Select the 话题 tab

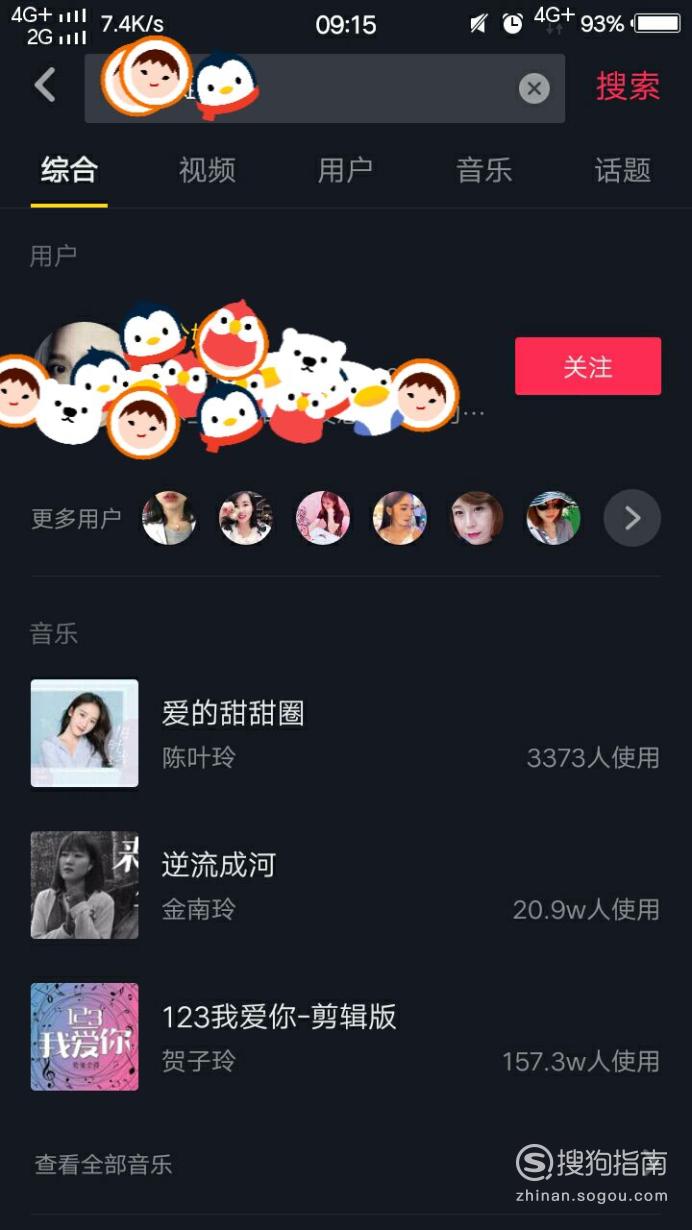[623, 170]
